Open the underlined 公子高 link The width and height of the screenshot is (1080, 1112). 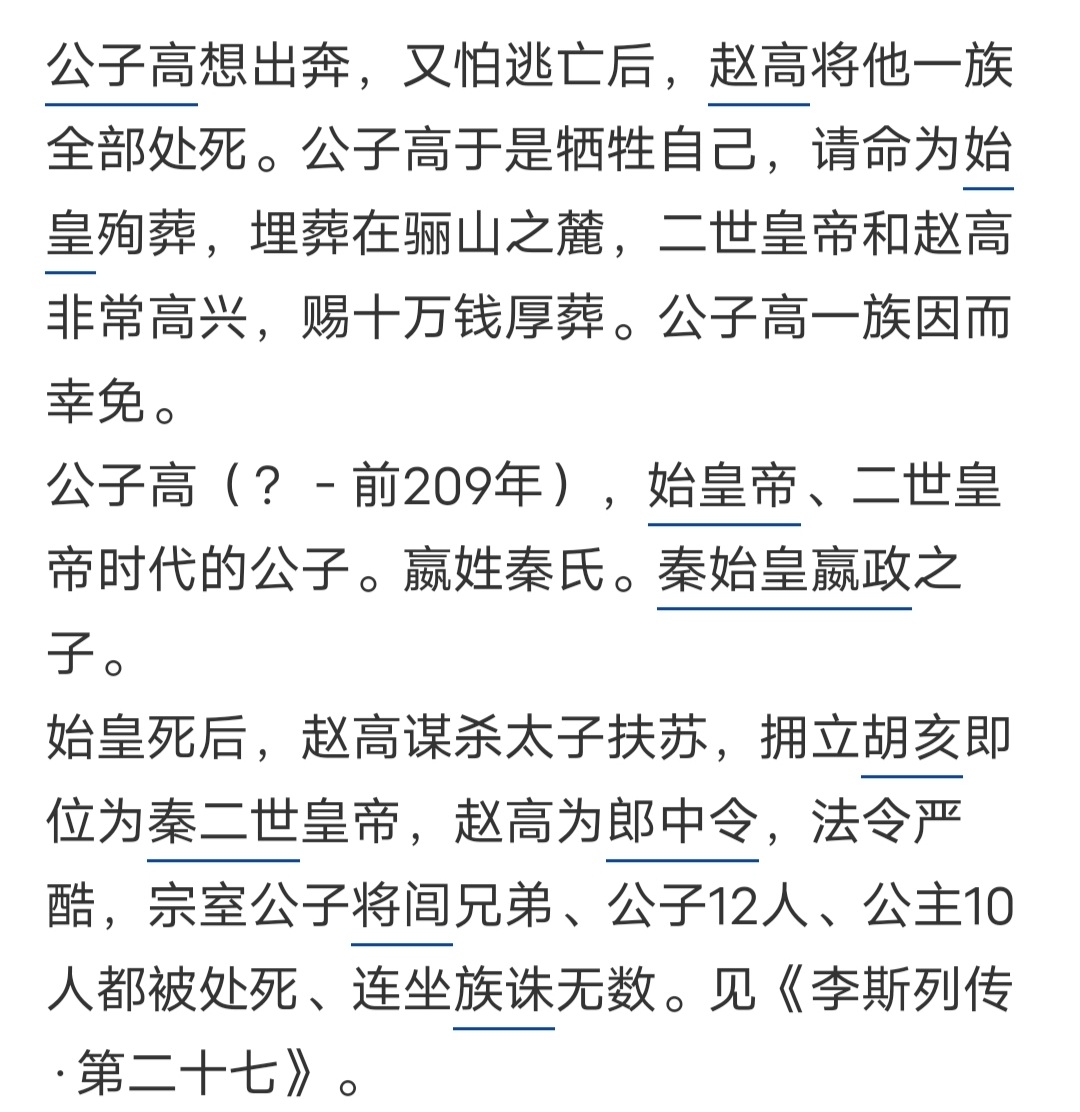tap(121, 66)
